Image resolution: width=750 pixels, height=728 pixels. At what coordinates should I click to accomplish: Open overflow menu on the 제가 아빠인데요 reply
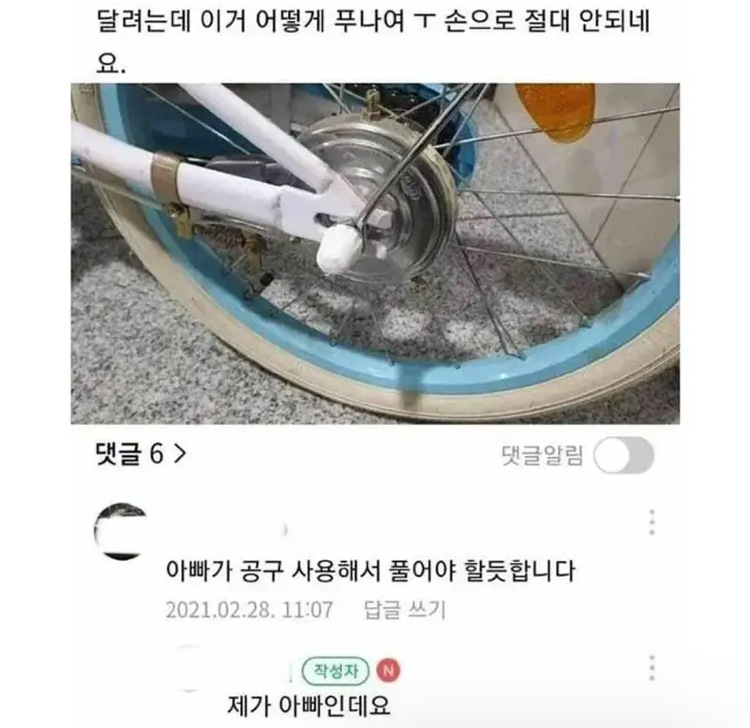[652, 668]
